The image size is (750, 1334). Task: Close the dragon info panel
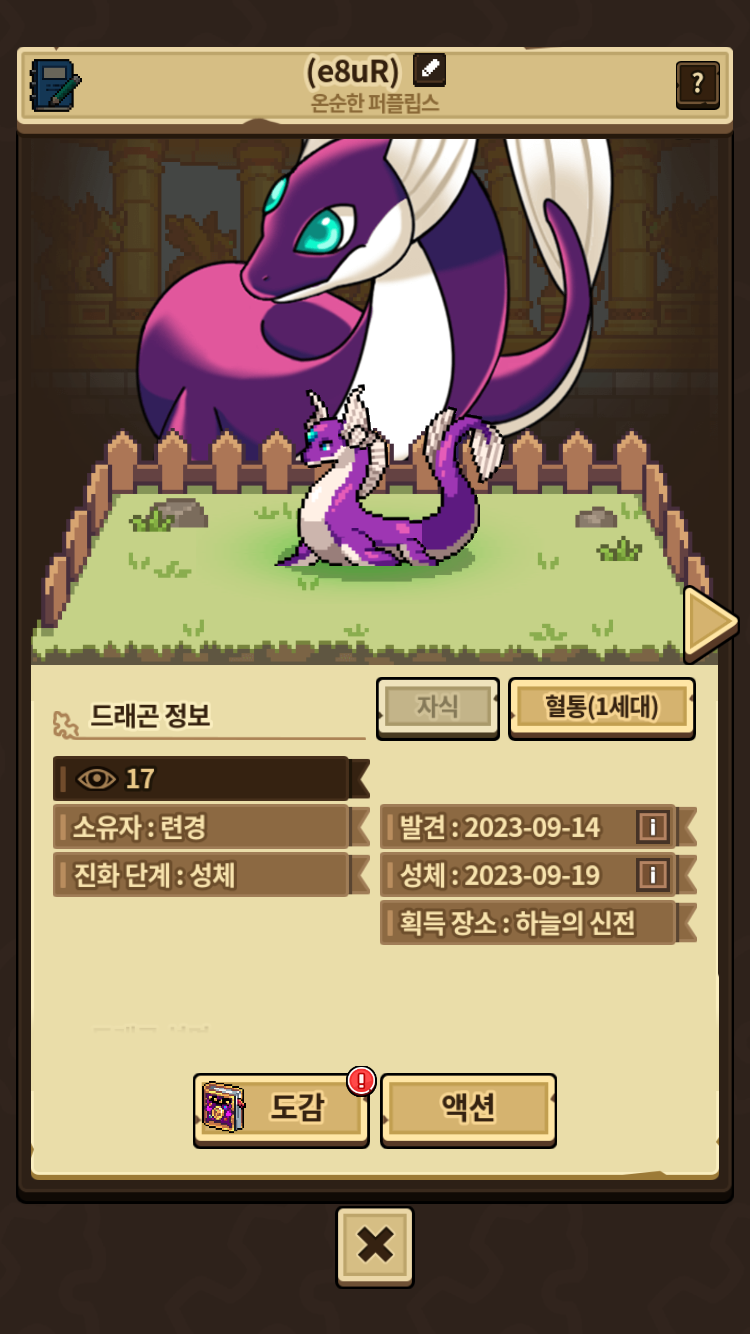click(x=375, y=1245)
